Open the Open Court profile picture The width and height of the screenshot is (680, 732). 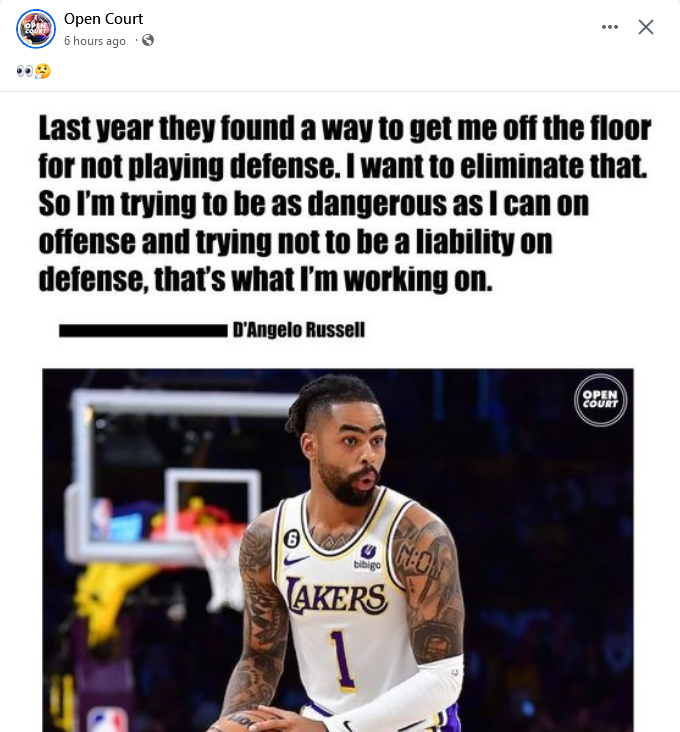[36, 29]
